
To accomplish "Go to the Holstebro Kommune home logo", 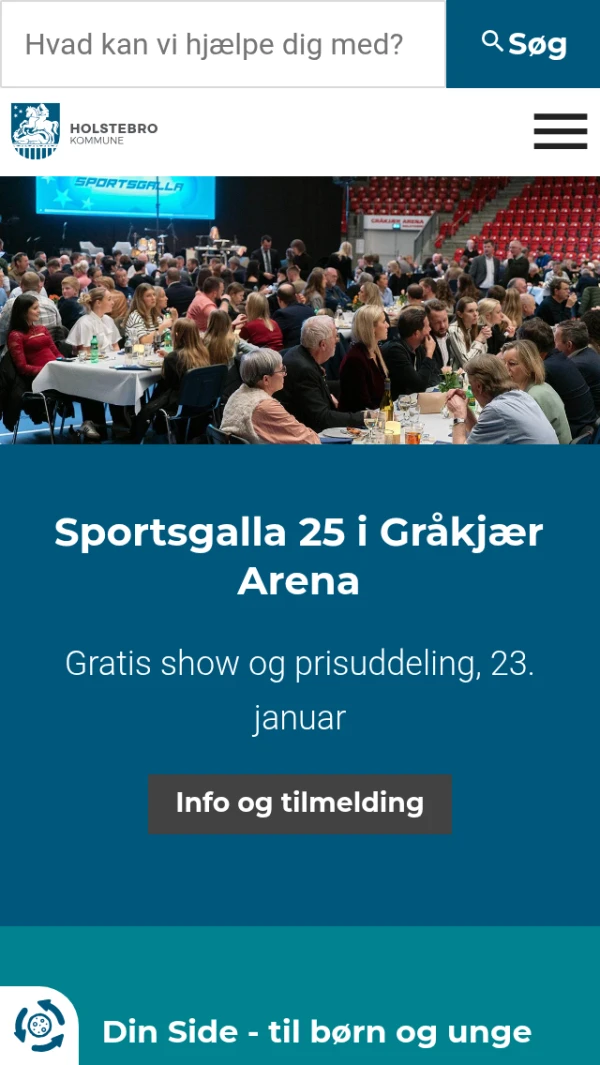I will point(85,131).
